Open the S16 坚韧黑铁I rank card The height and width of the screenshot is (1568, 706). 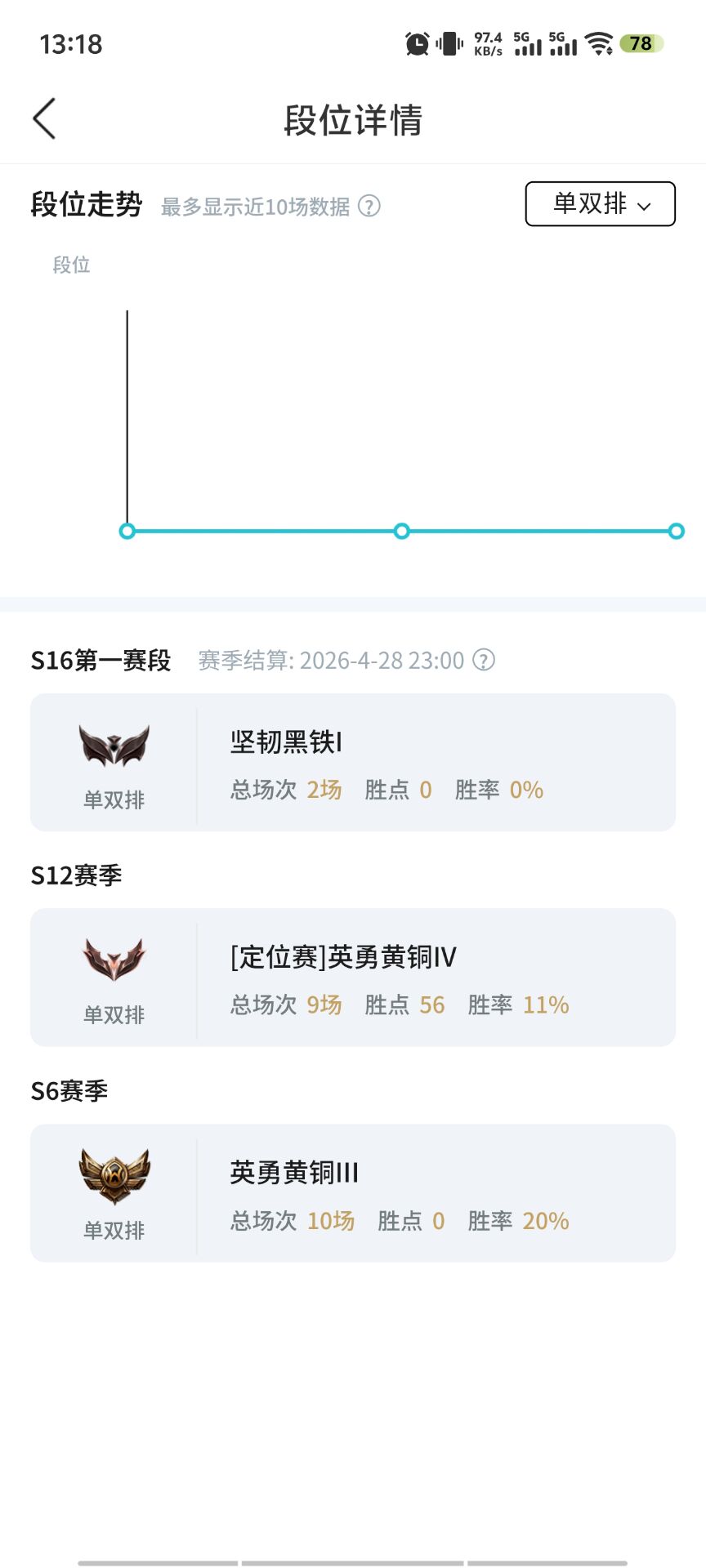point(353,763)
